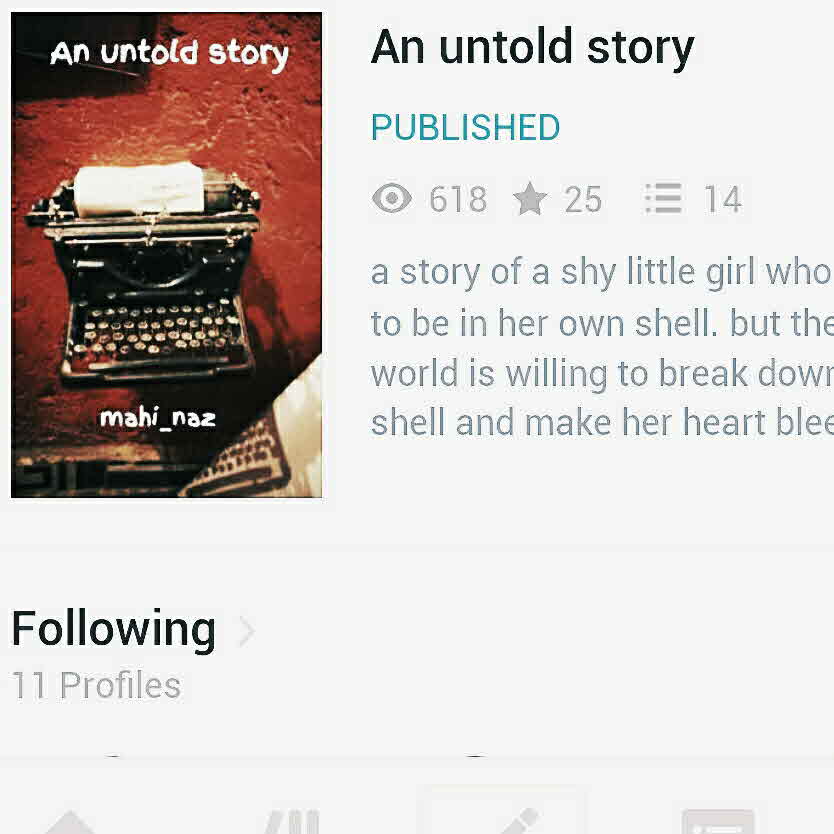Go to the home tab
The image size is (834, 834).
tap(71, 822)
